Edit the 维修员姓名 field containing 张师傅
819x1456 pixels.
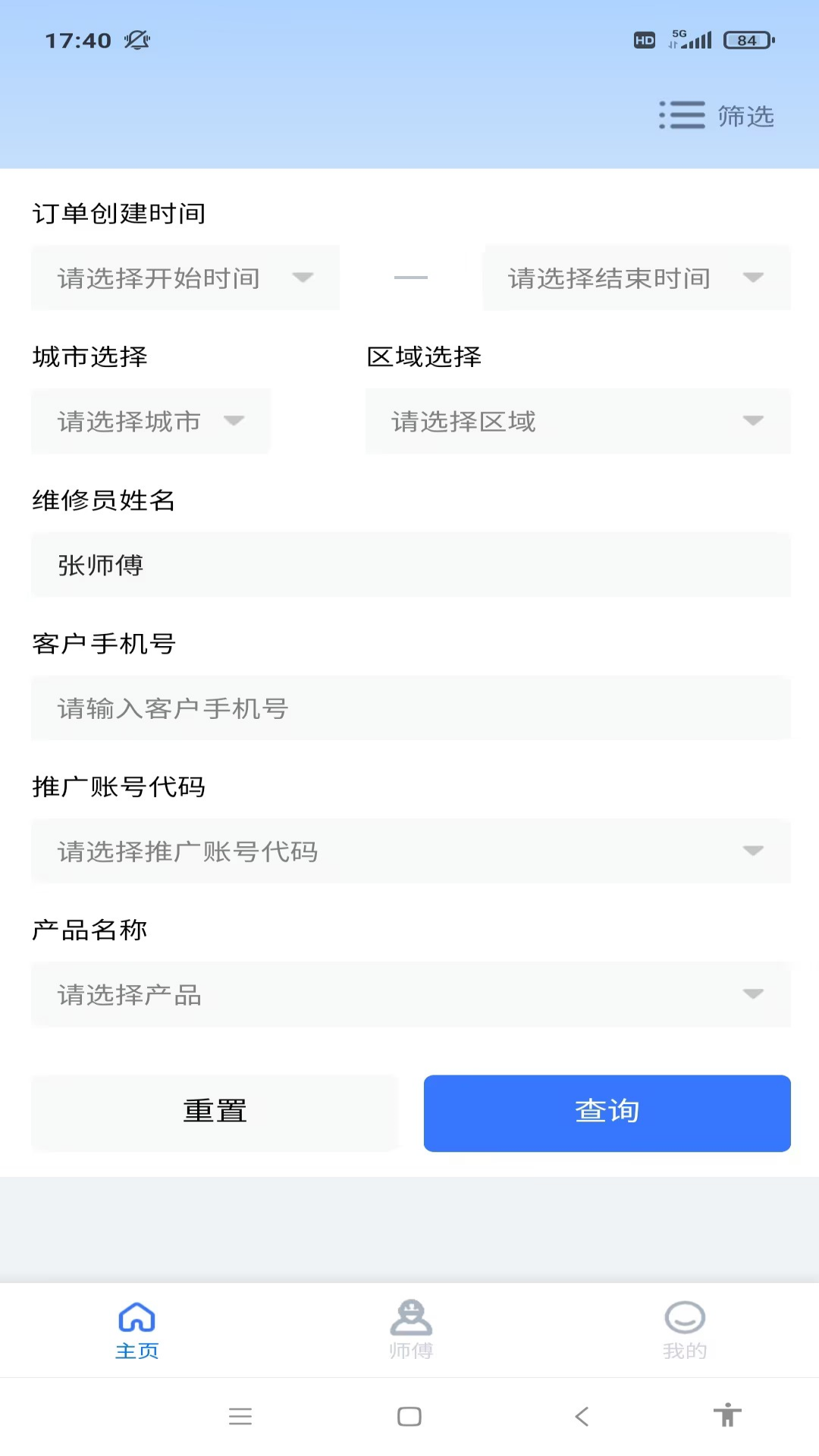pos(410,565)
